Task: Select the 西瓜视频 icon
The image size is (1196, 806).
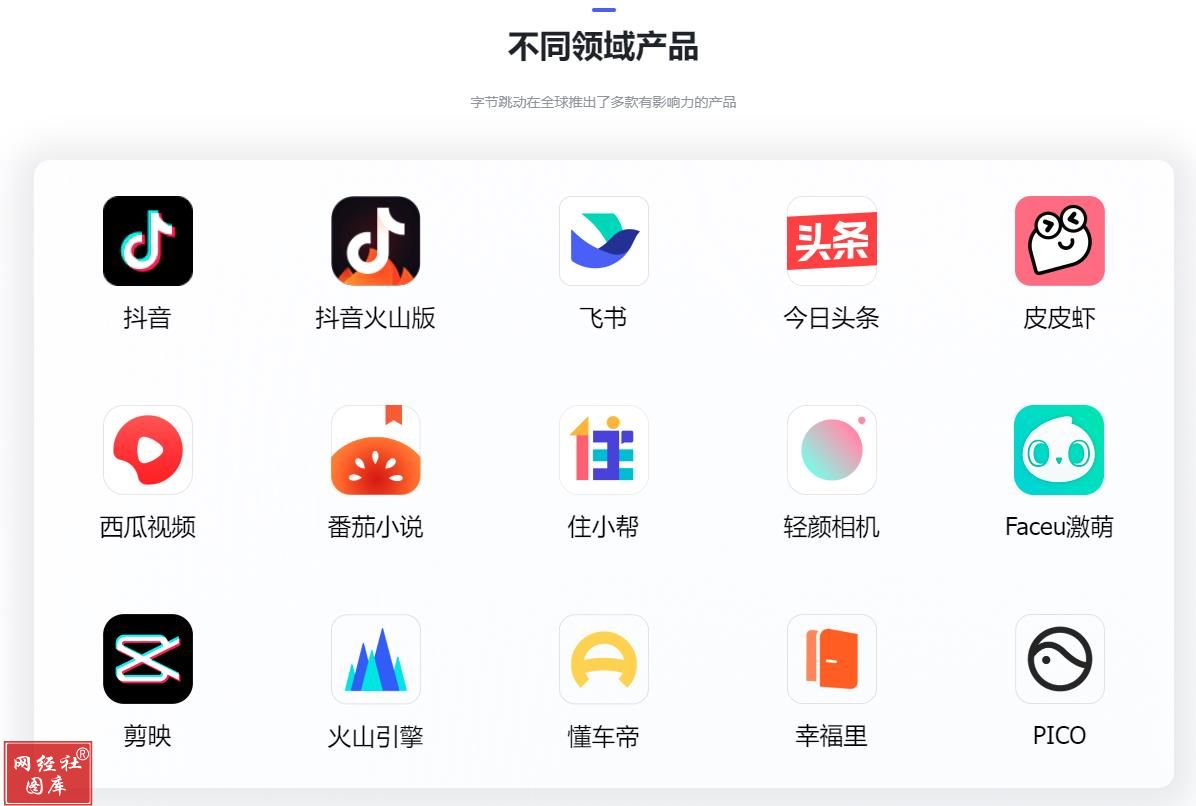Action: (147, 450)
